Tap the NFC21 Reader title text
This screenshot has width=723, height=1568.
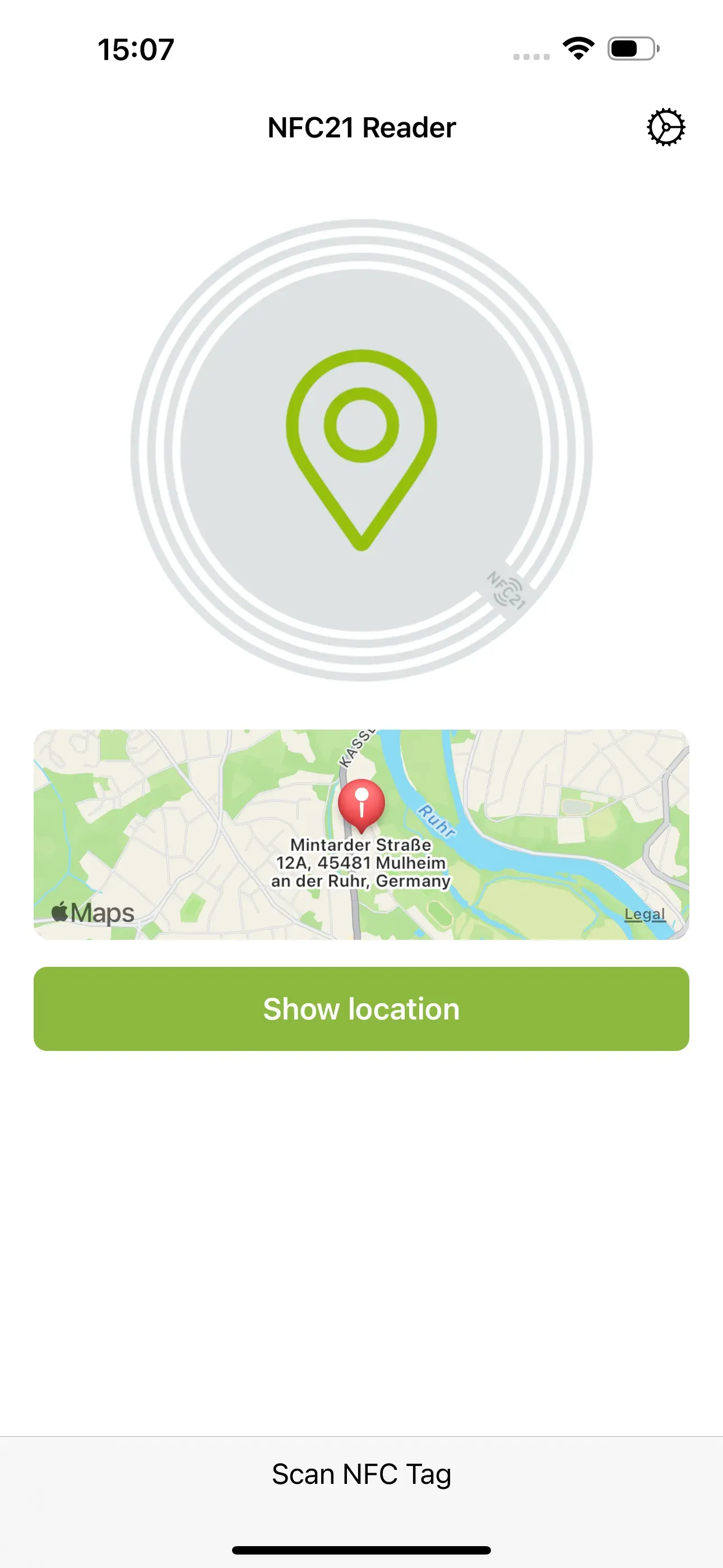361,127
